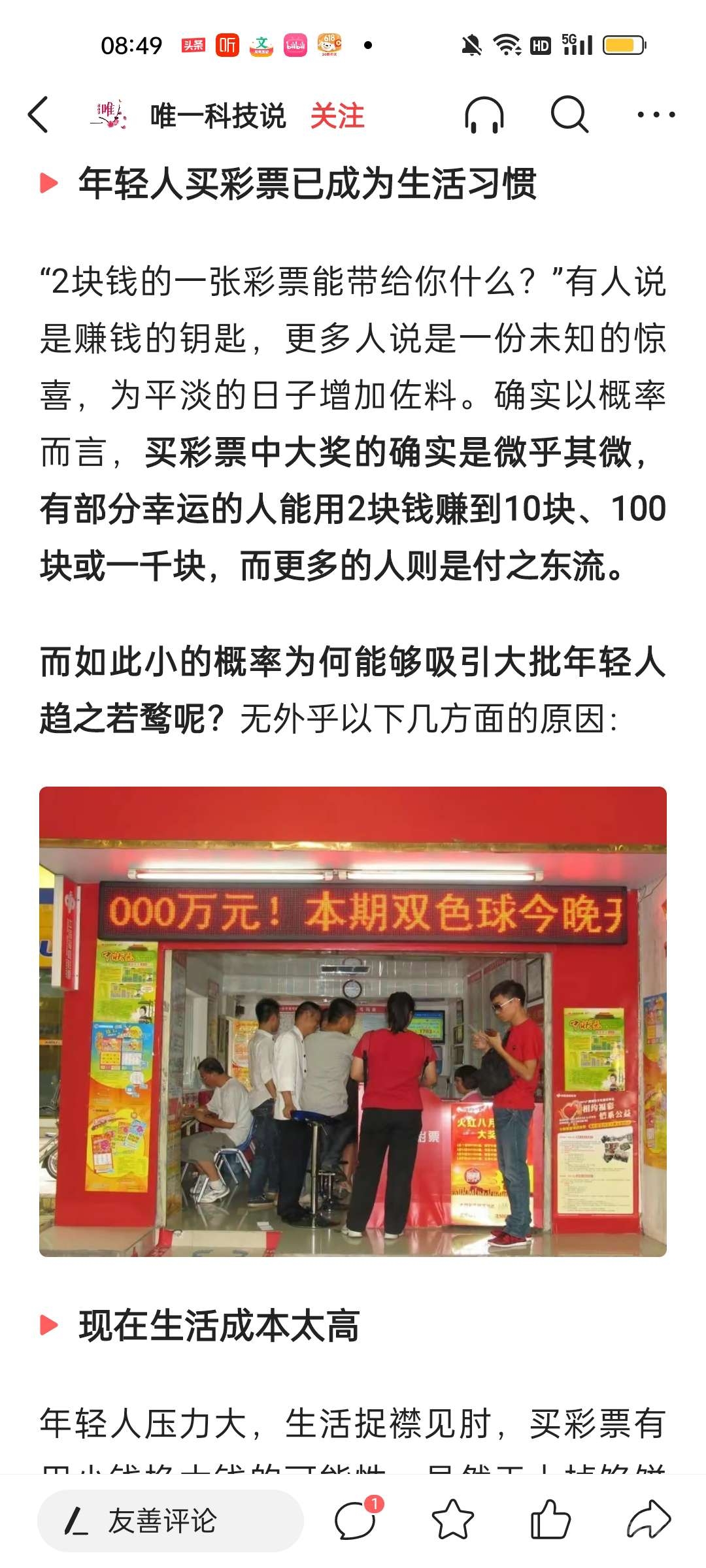View comments via the speech bubble icon
Viewport: 706px width, 1568px height.
pyautogui.click(x=356, y=1521)
